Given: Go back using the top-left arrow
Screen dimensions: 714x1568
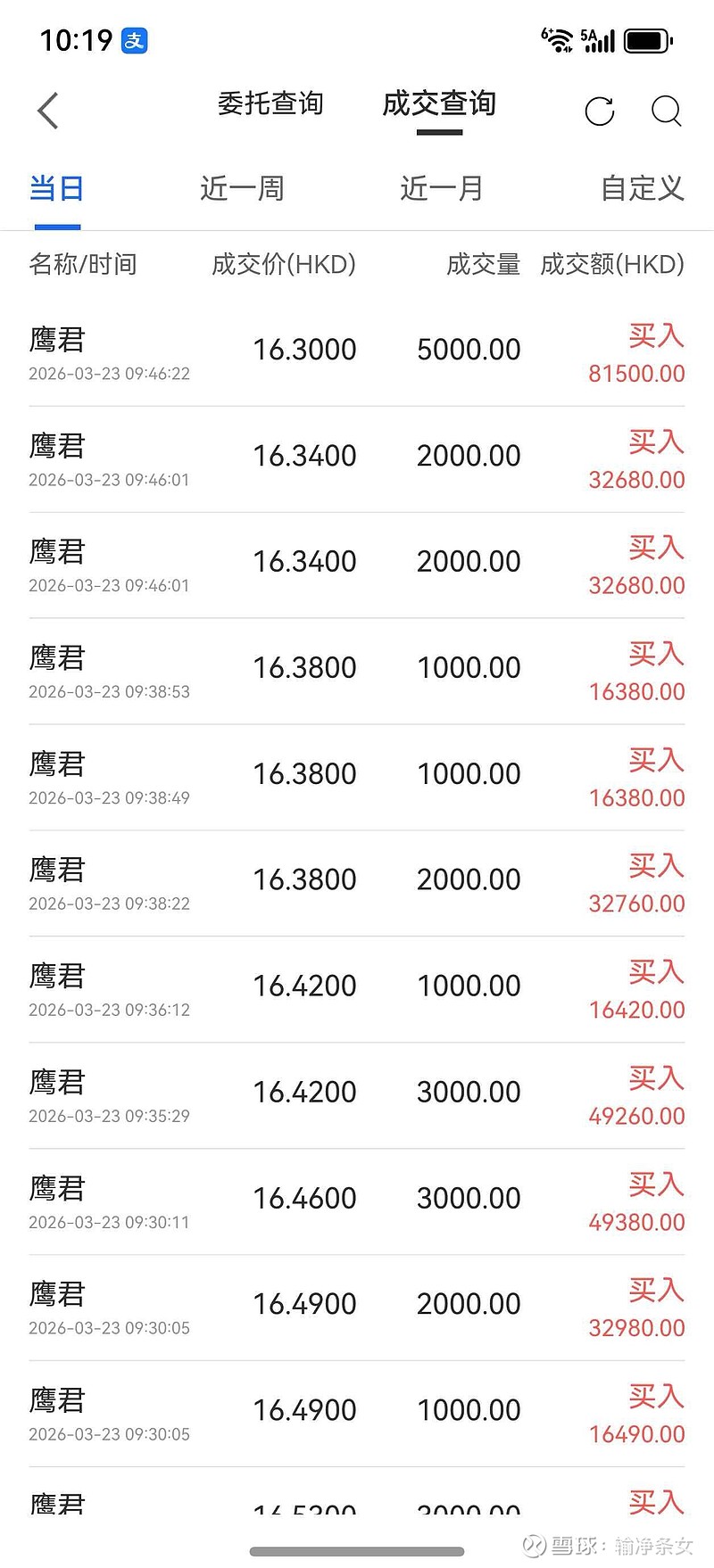Looking at the screenshot, I should pos(48,111).
